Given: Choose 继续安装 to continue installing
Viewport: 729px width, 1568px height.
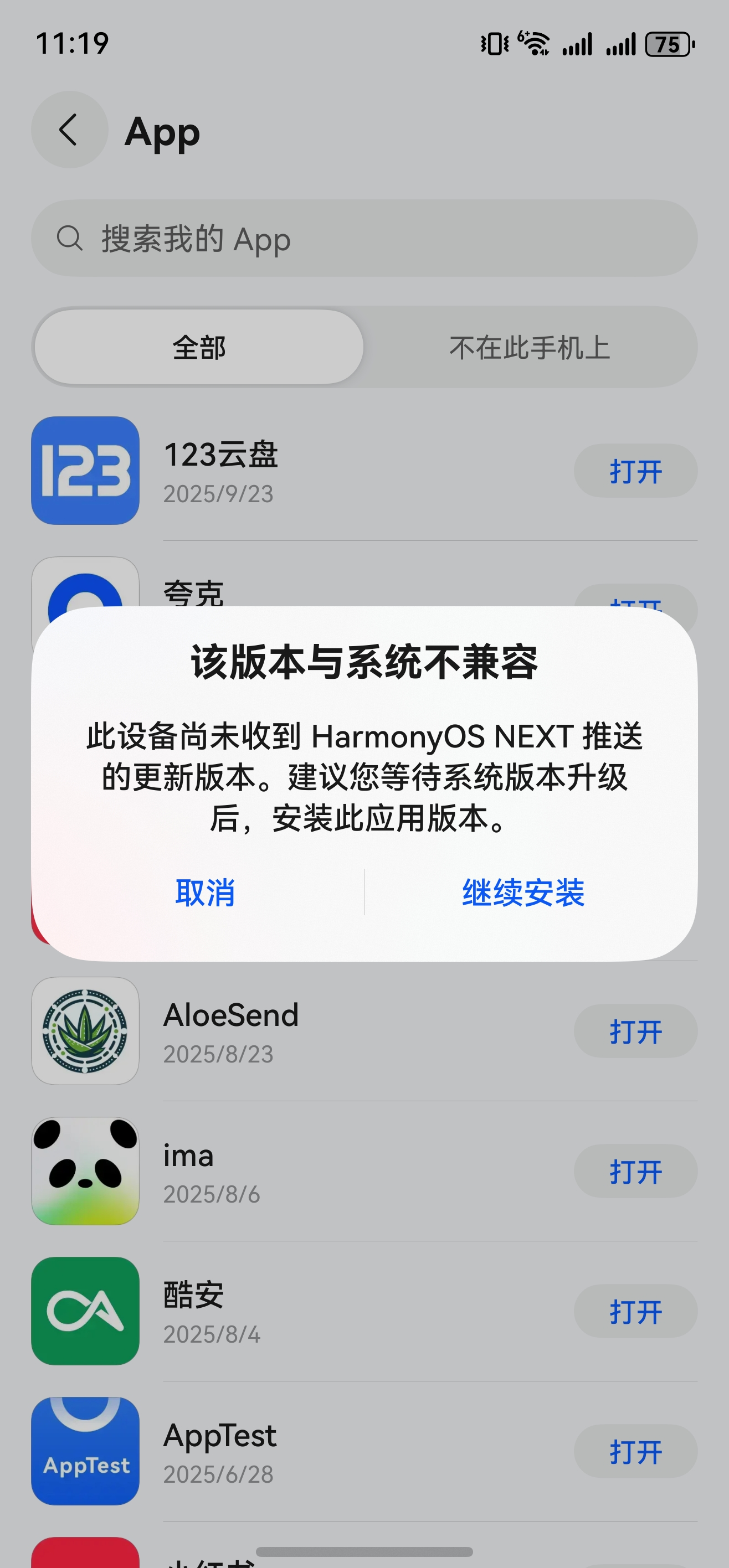Looking at the screenshot, I should pyautogui.click(x=523, y=893).
